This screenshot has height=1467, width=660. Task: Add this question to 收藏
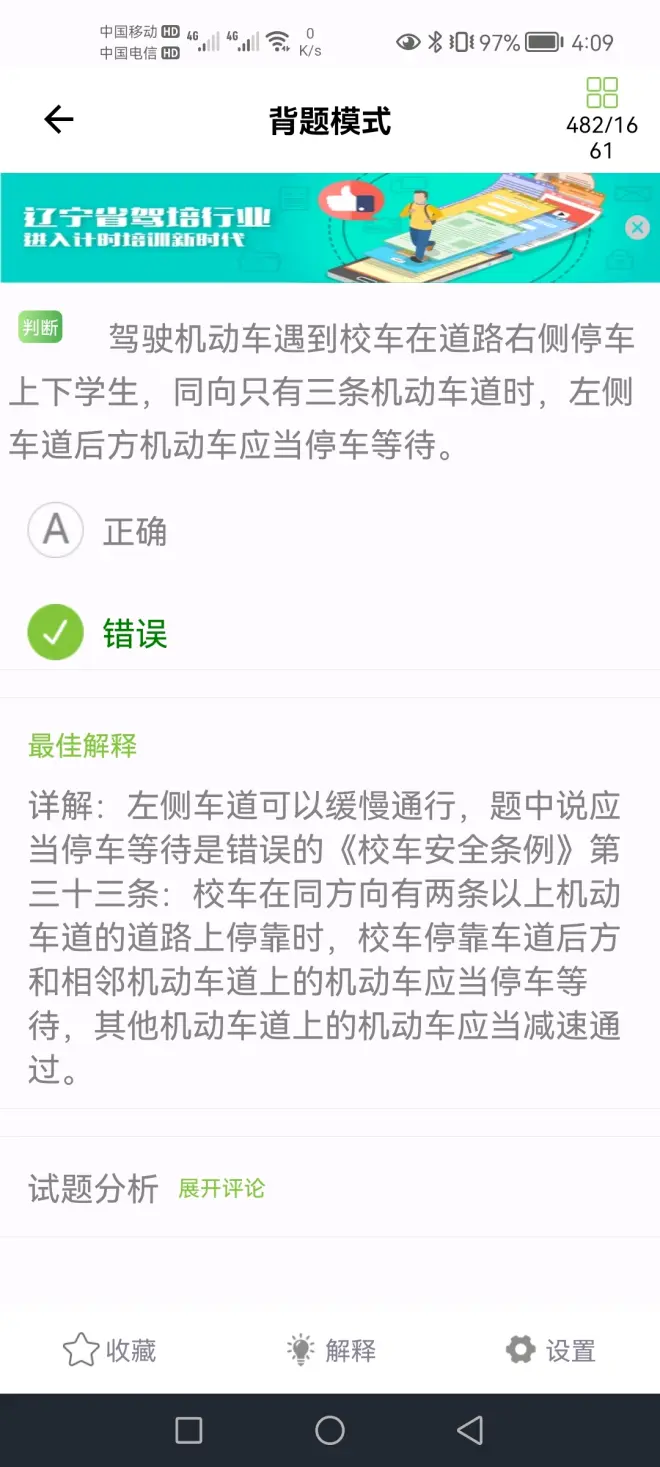tap(110, 1350)
